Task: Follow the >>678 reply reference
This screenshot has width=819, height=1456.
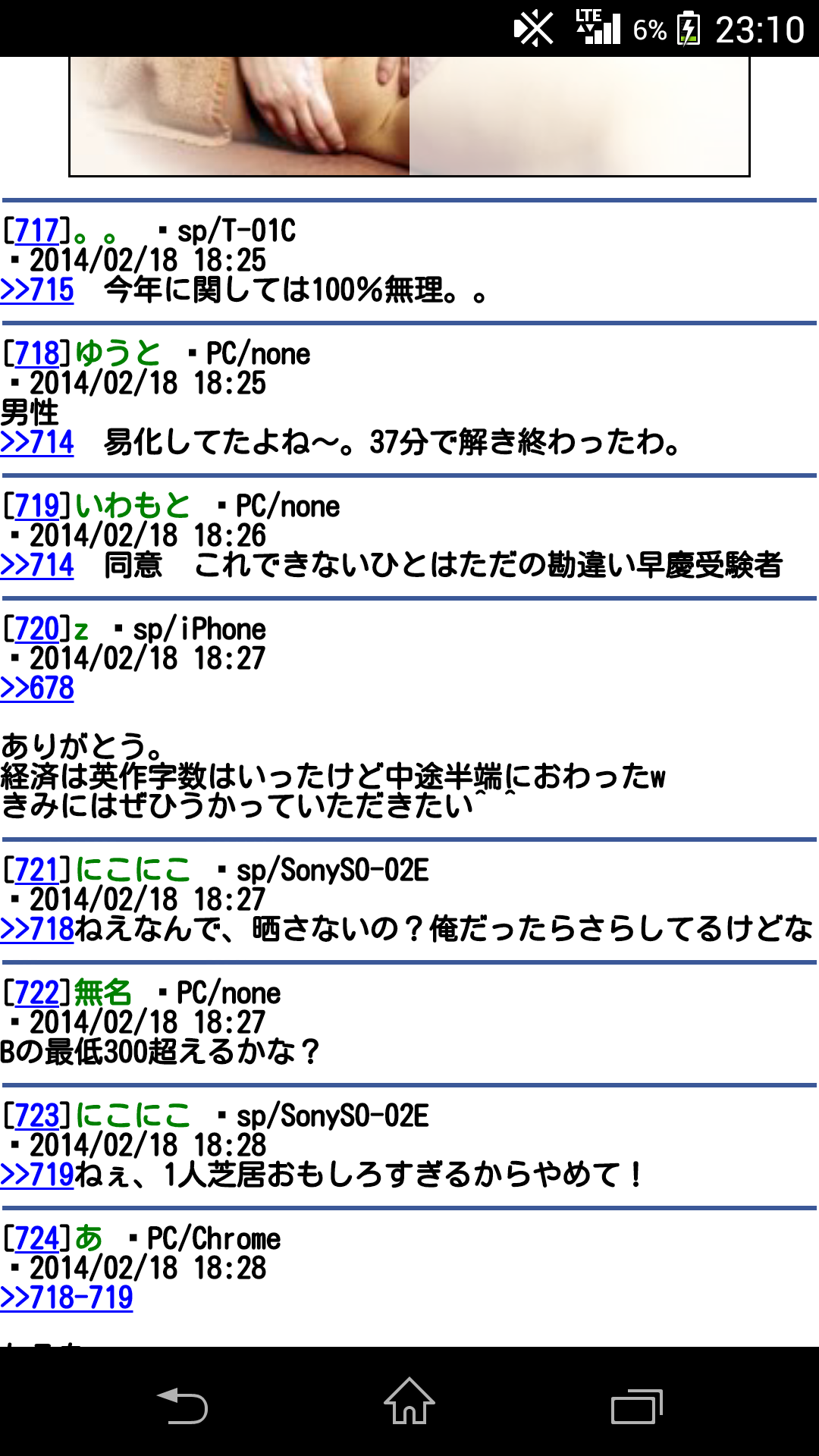Action: point(37,689)
